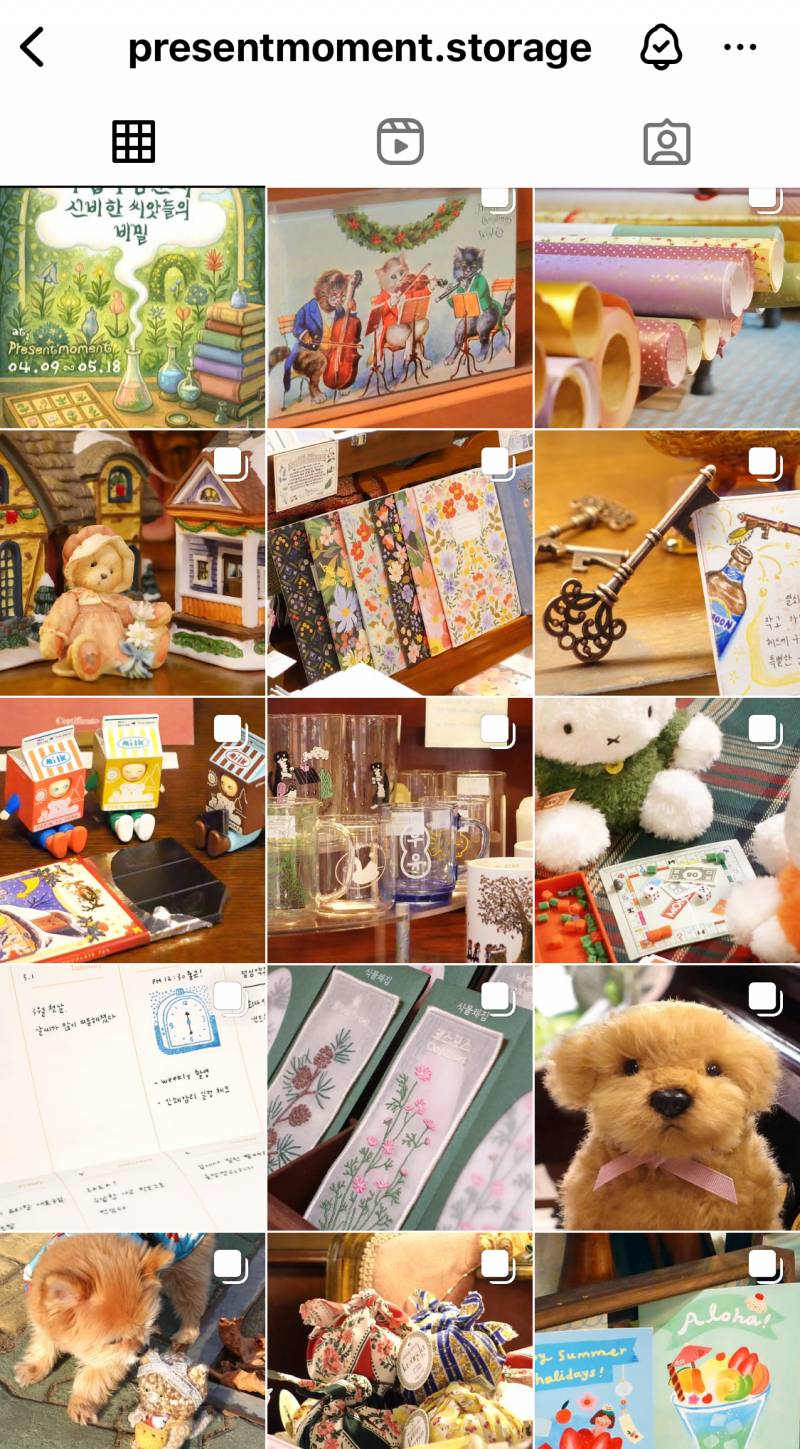Open the cats playing violins post
This screenshot has height=1449, width=800.
click(400, 308)
